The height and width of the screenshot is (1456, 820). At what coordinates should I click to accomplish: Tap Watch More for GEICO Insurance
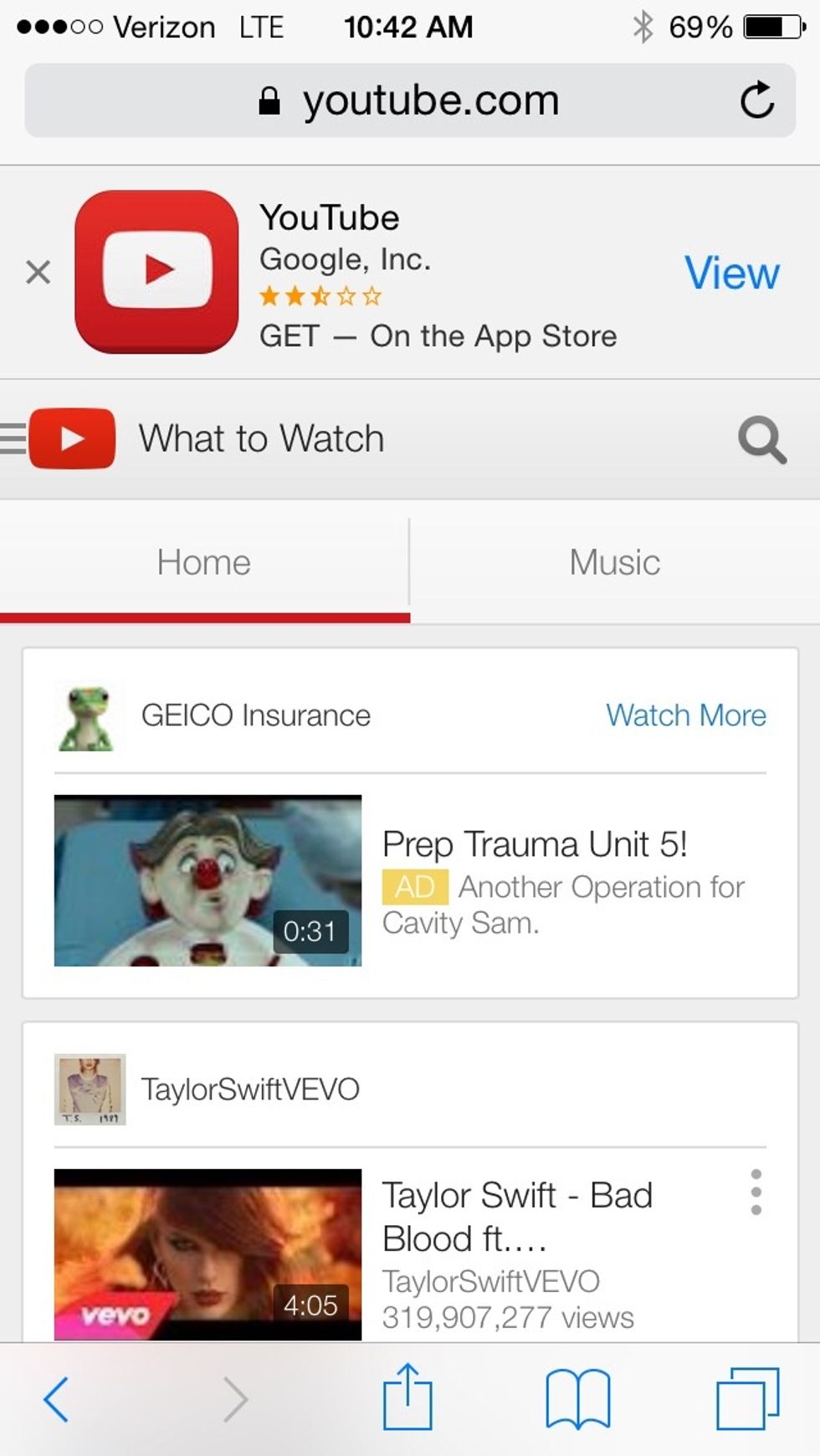(x=685, y=715)
